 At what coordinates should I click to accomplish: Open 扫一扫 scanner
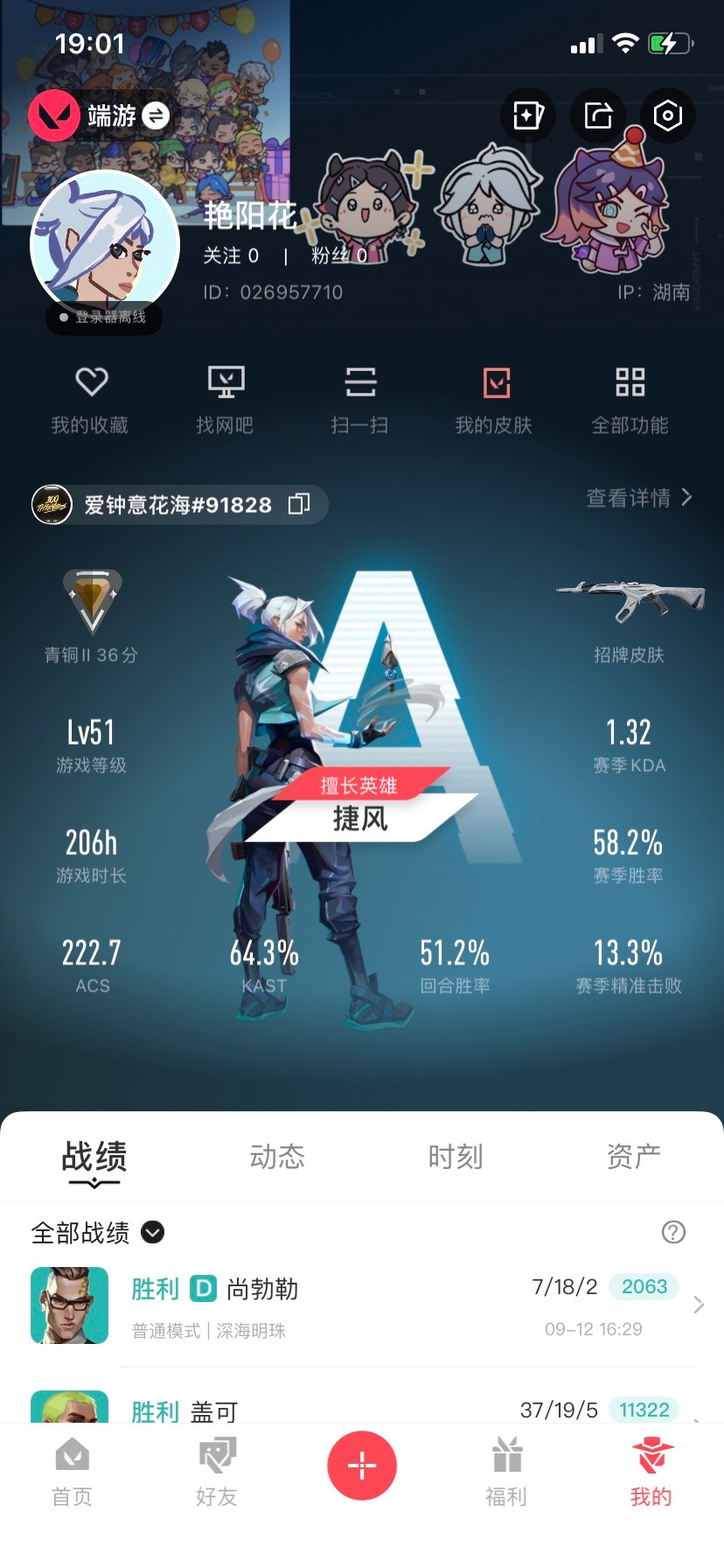(359, 399)
